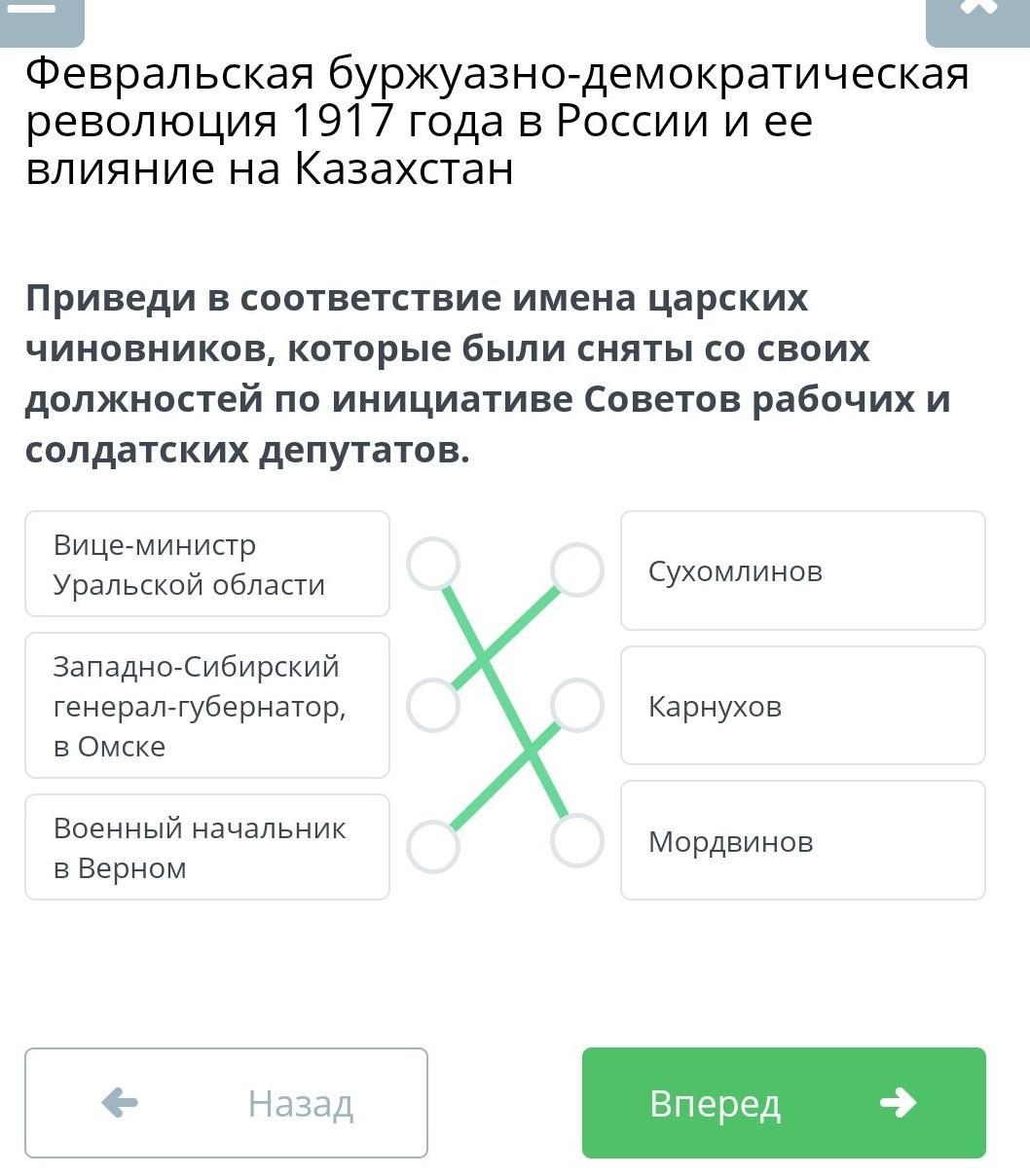The image size is (1030, 1176).
Task: Go back with the Назад button
Action: click(226, 1103)
